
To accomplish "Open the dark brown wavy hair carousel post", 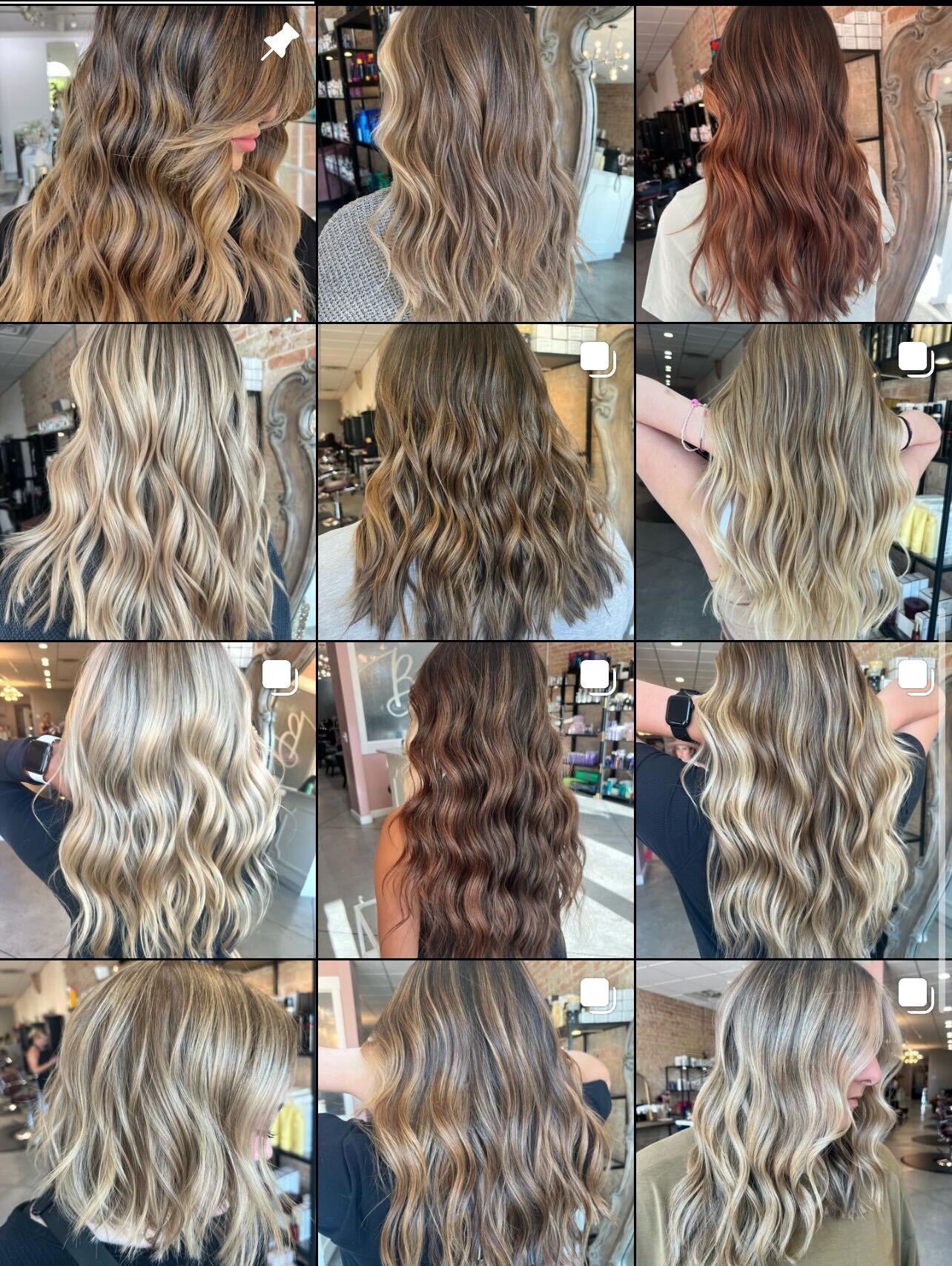I will 475,481.
